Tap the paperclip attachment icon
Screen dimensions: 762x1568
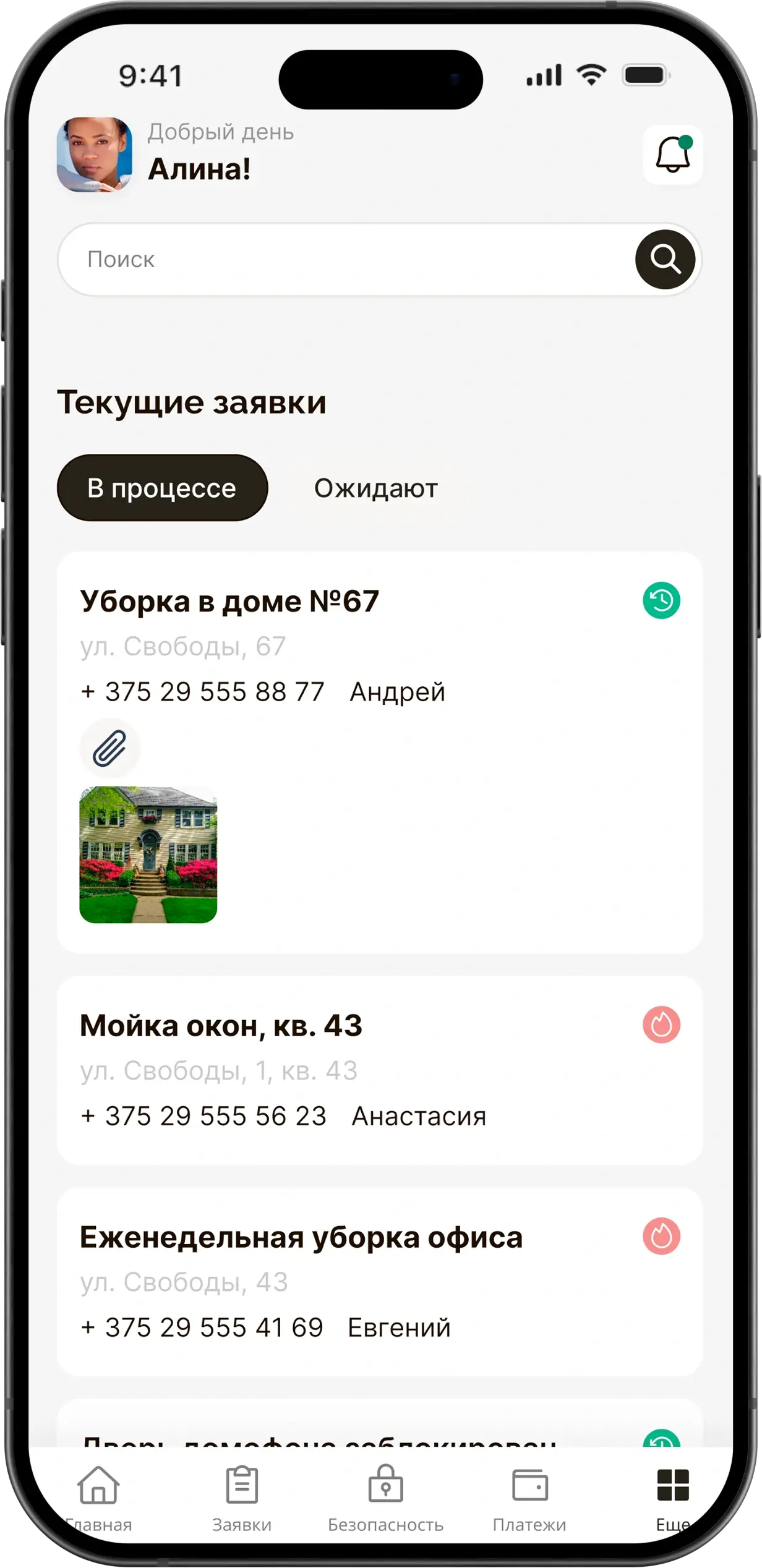click(109, 748)
